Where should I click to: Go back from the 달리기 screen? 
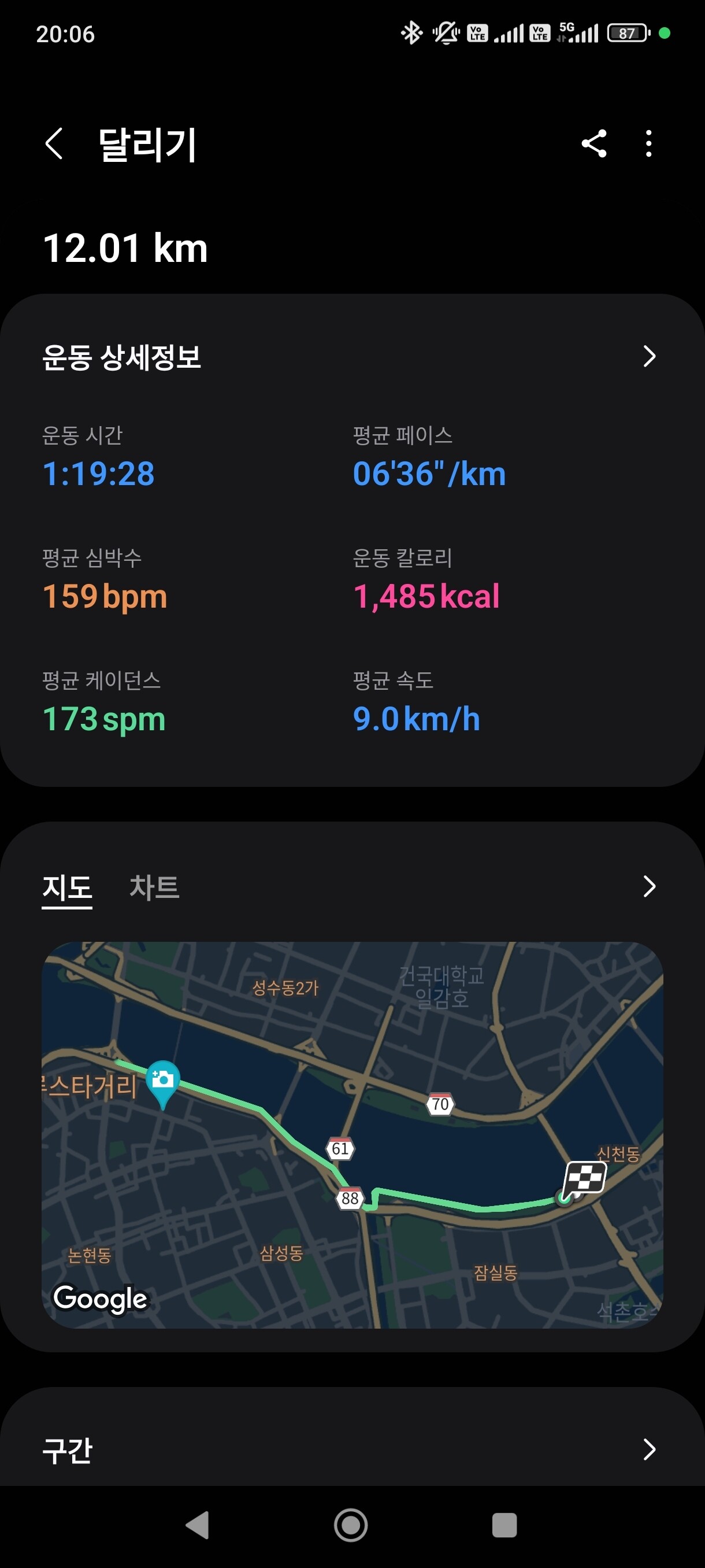point(55,145)
